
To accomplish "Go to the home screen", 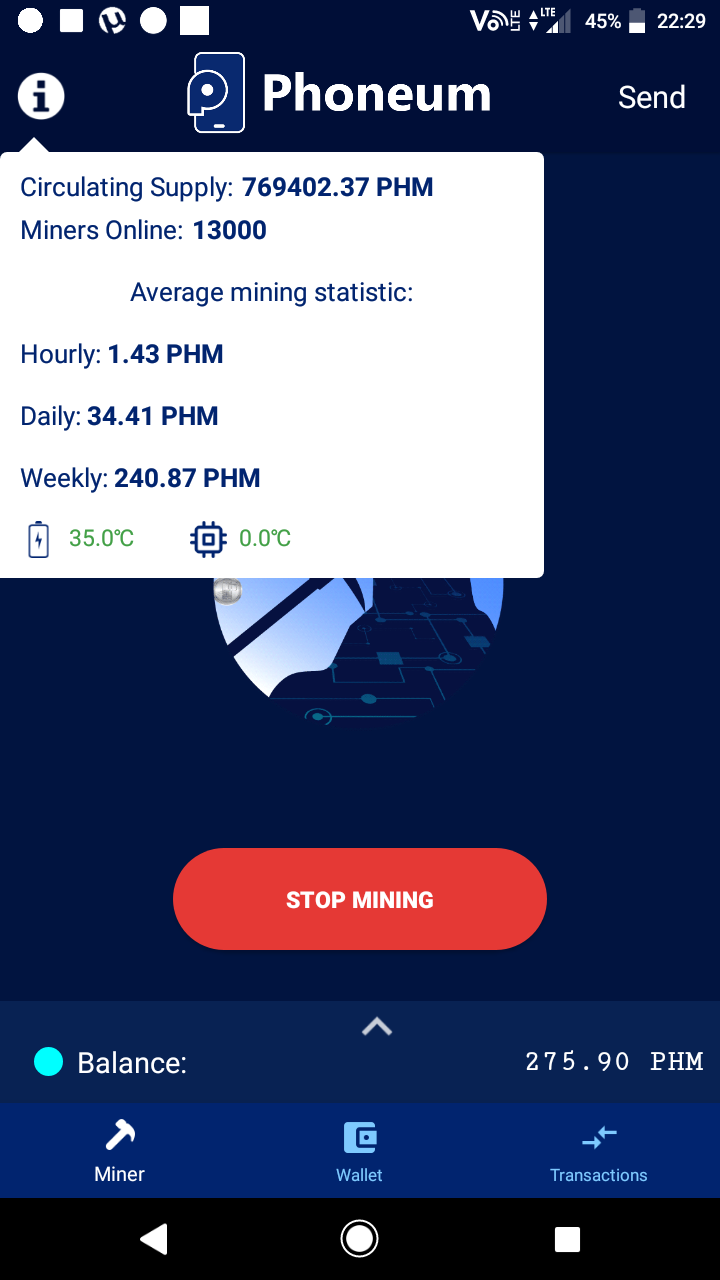I will point(359,1239).
